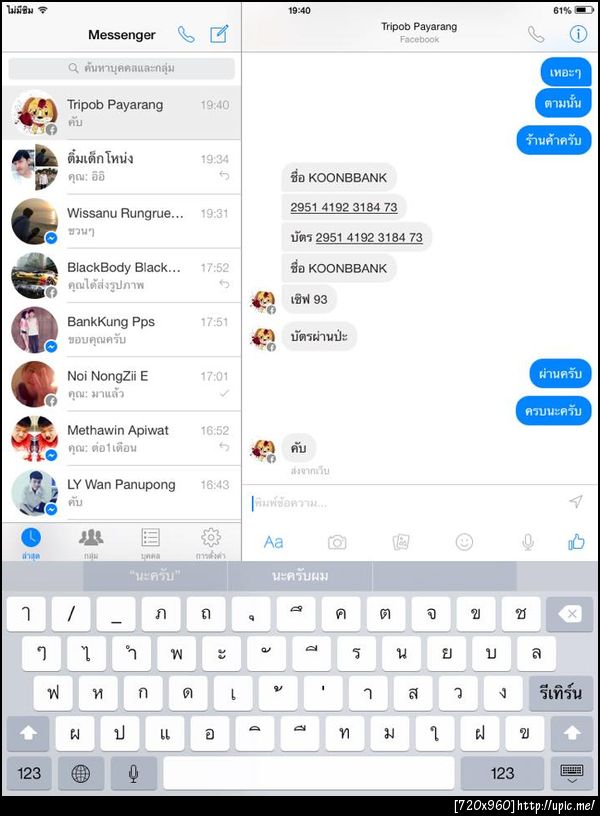Record a voice message with the microphone icon
Screen dimensions: 600x816
tap(528, 542)
